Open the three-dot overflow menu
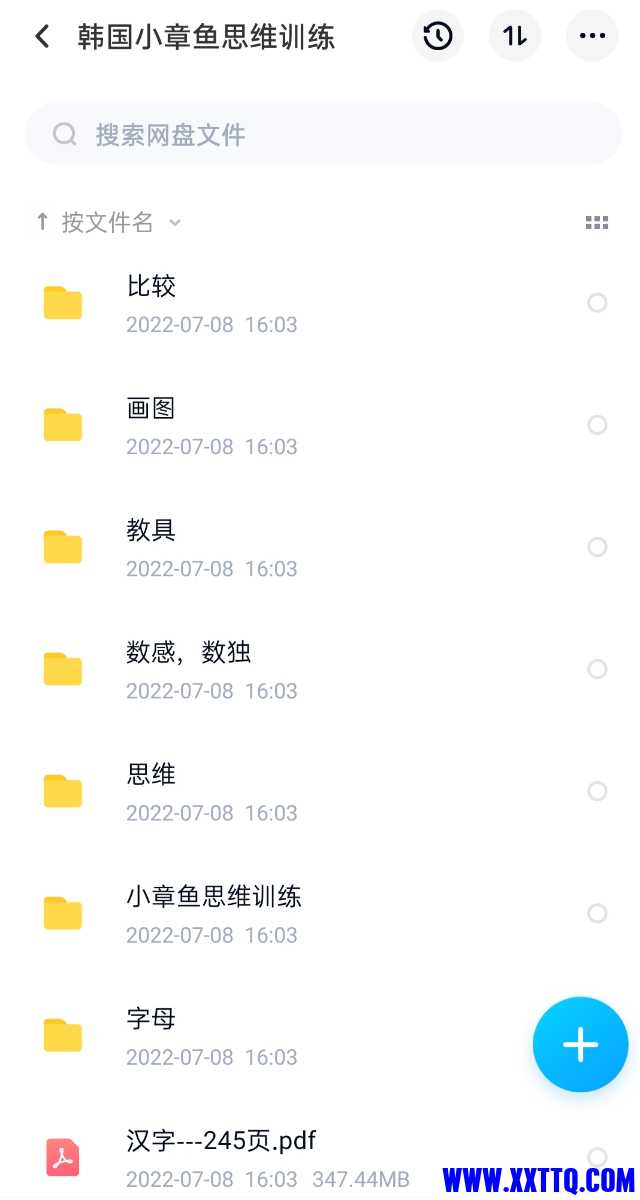 click(592, 37)
